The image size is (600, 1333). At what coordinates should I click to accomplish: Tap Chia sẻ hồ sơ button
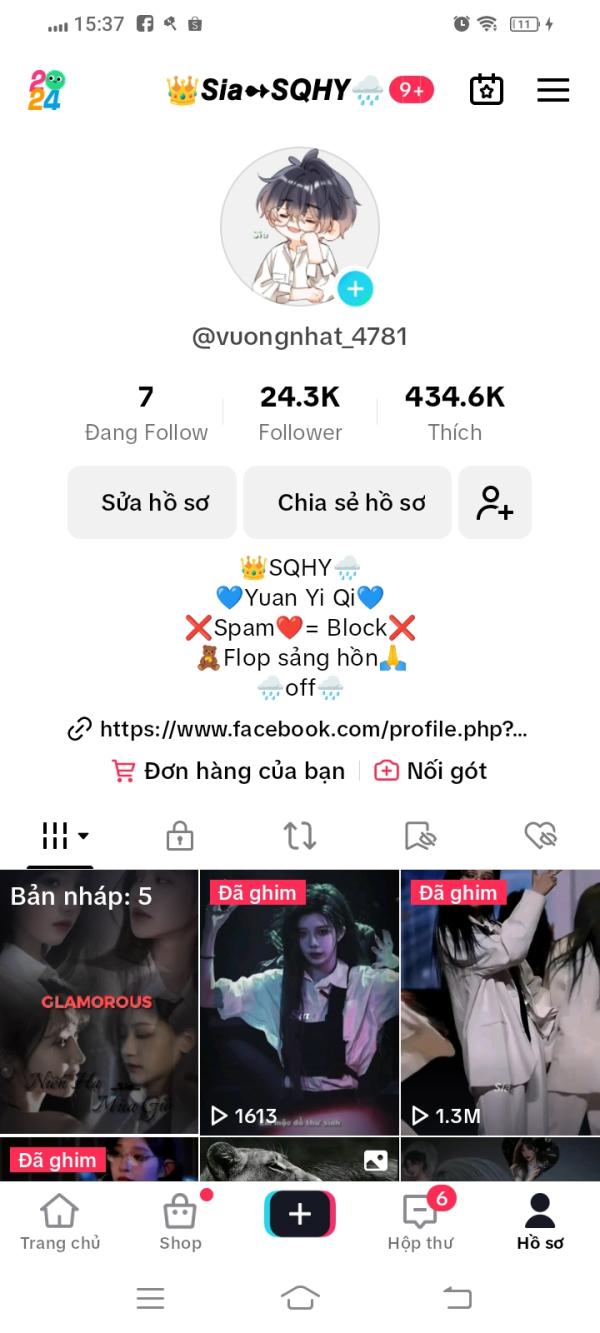pyautogui.click(x=351, y=502)
